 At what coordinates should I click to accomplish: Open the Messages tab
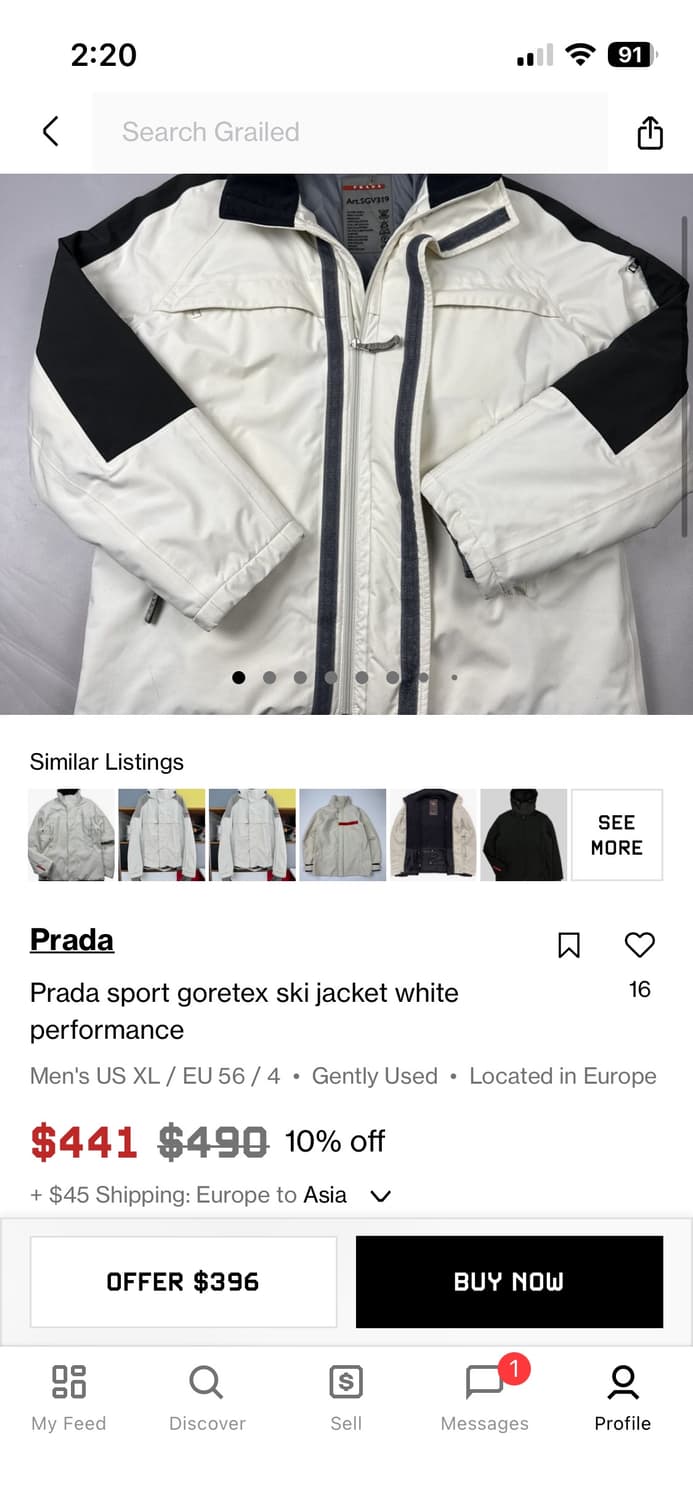485,1397
